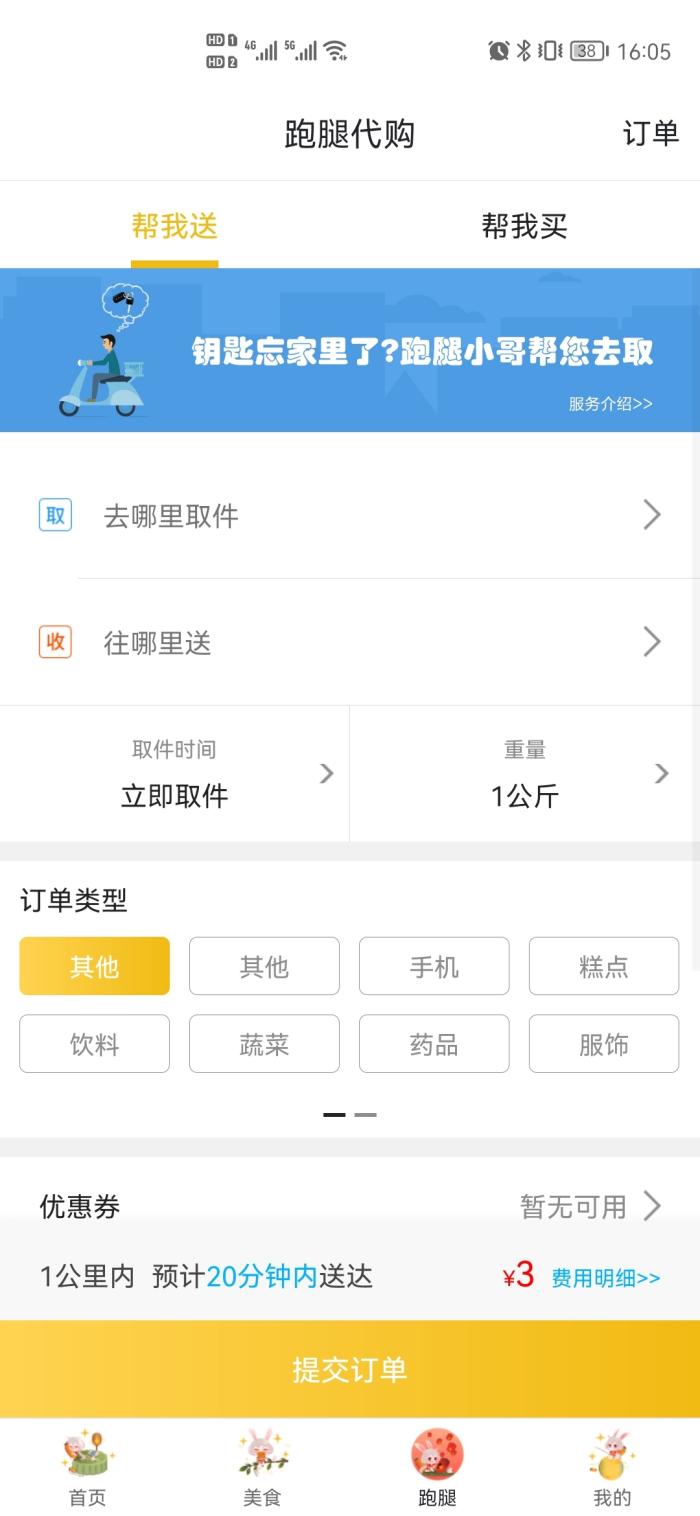Open the 重量 weight picker
The image size is (700, 1516).
tap(525, 774)
